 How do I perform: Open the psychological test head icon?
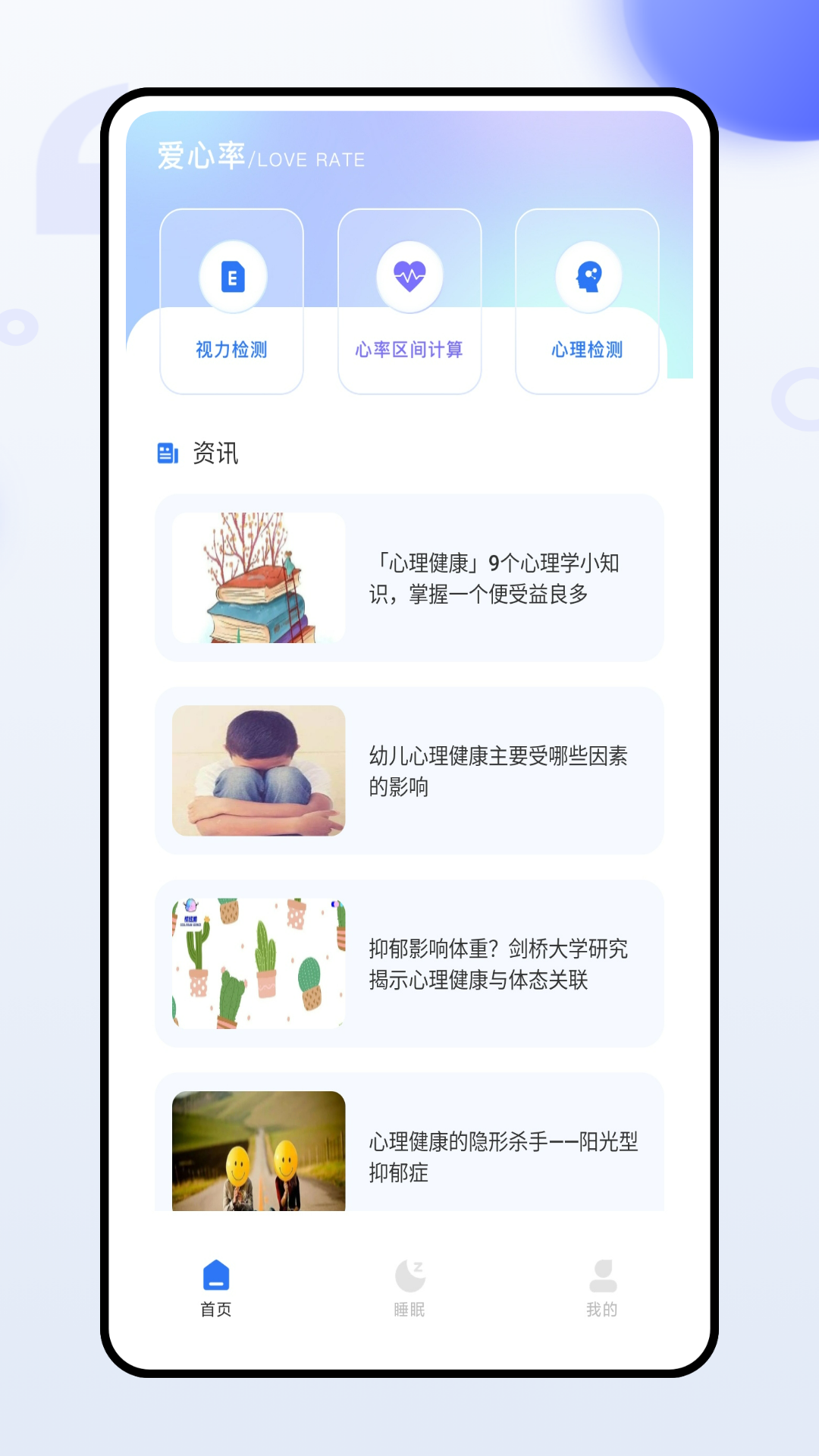pyautogui.click(x=588, y=276)
